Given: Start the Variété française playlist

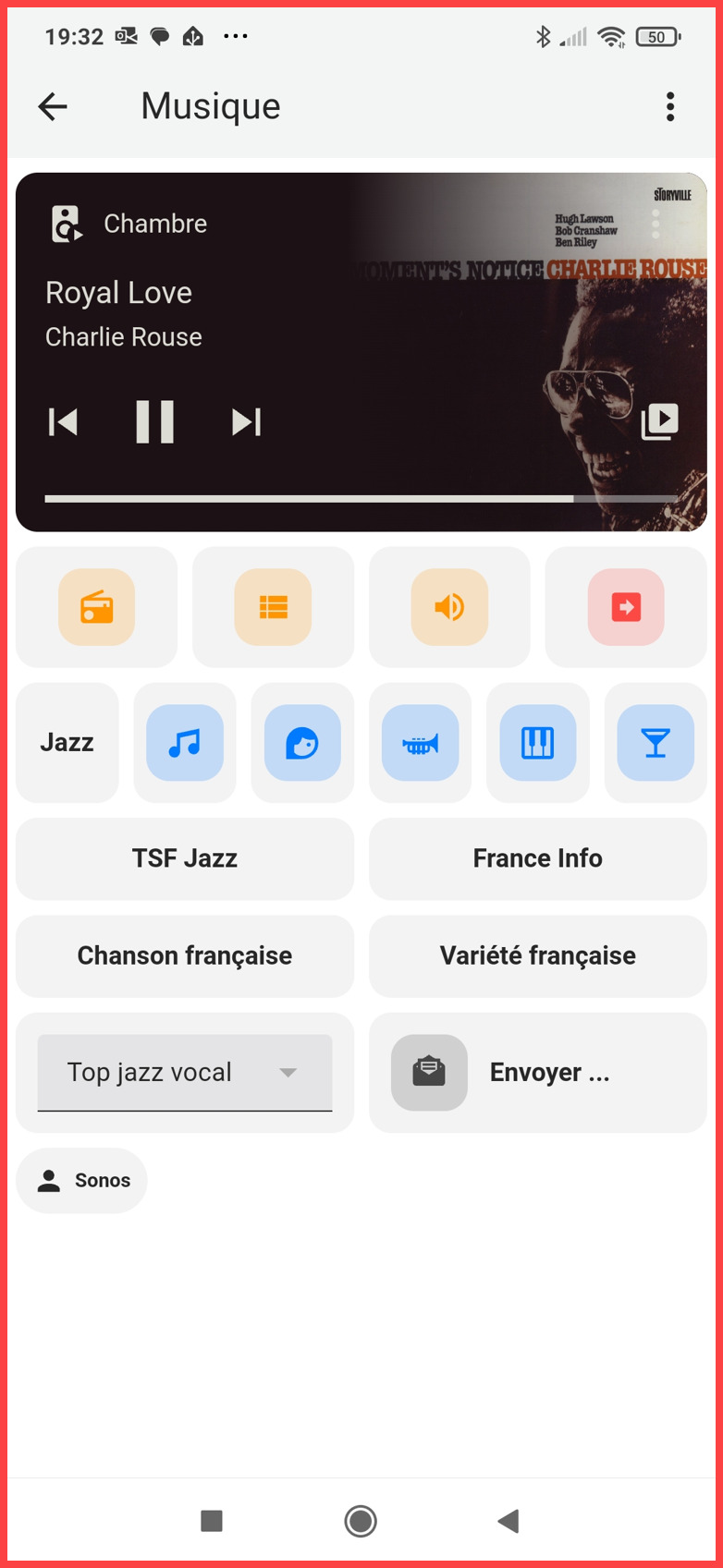Looking at the screenshot, I should [538, 956].
